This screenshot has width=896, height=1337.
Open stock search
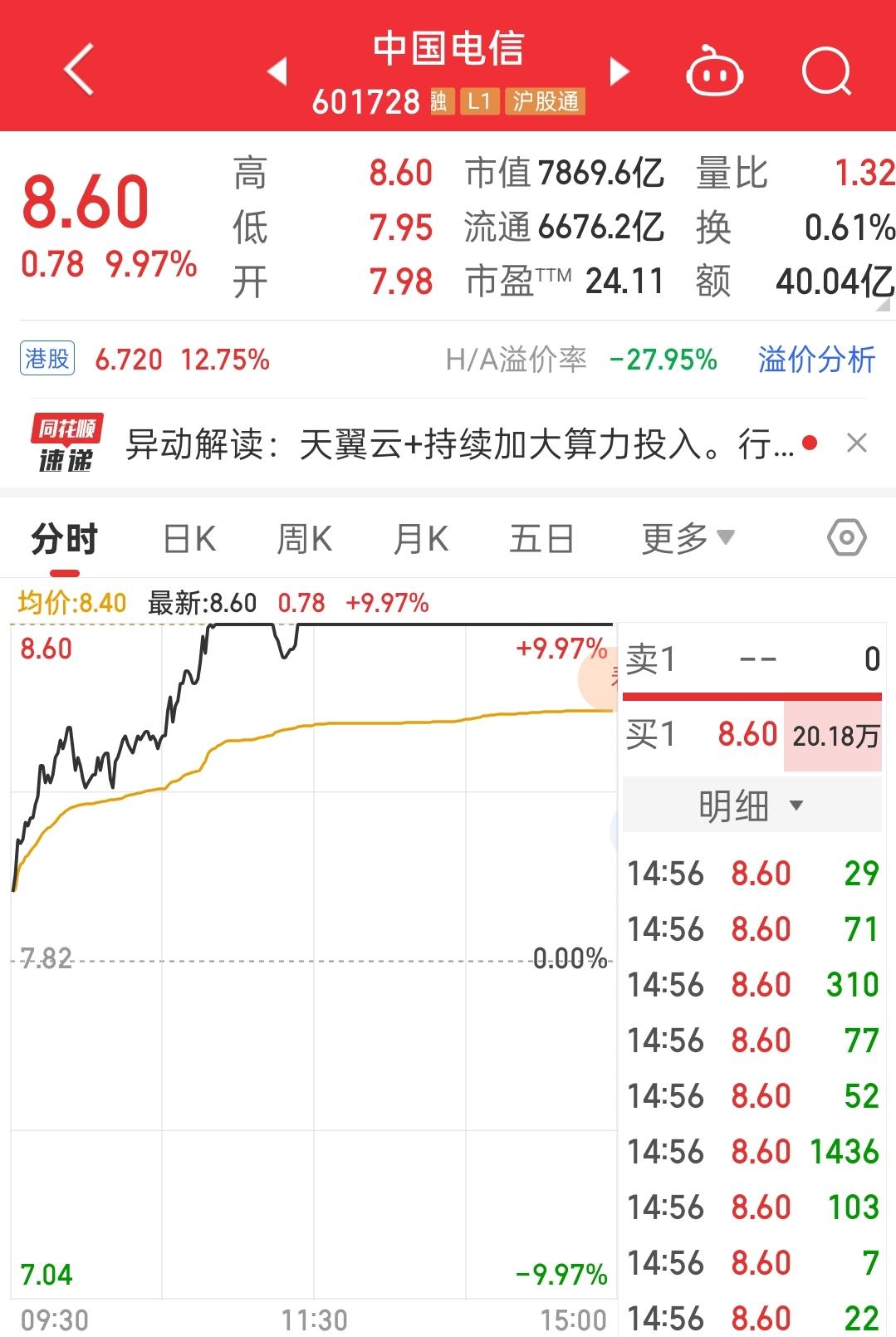[826, 72]
